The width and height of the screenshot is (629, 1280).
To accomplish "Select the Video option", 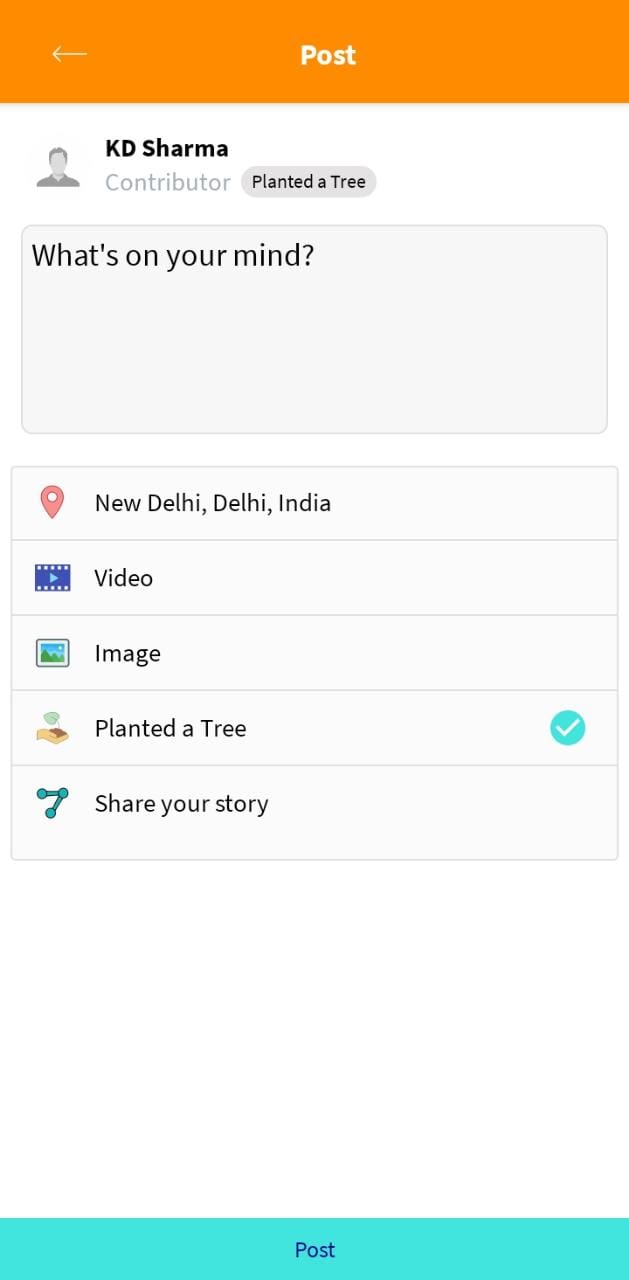I will 314,578.
